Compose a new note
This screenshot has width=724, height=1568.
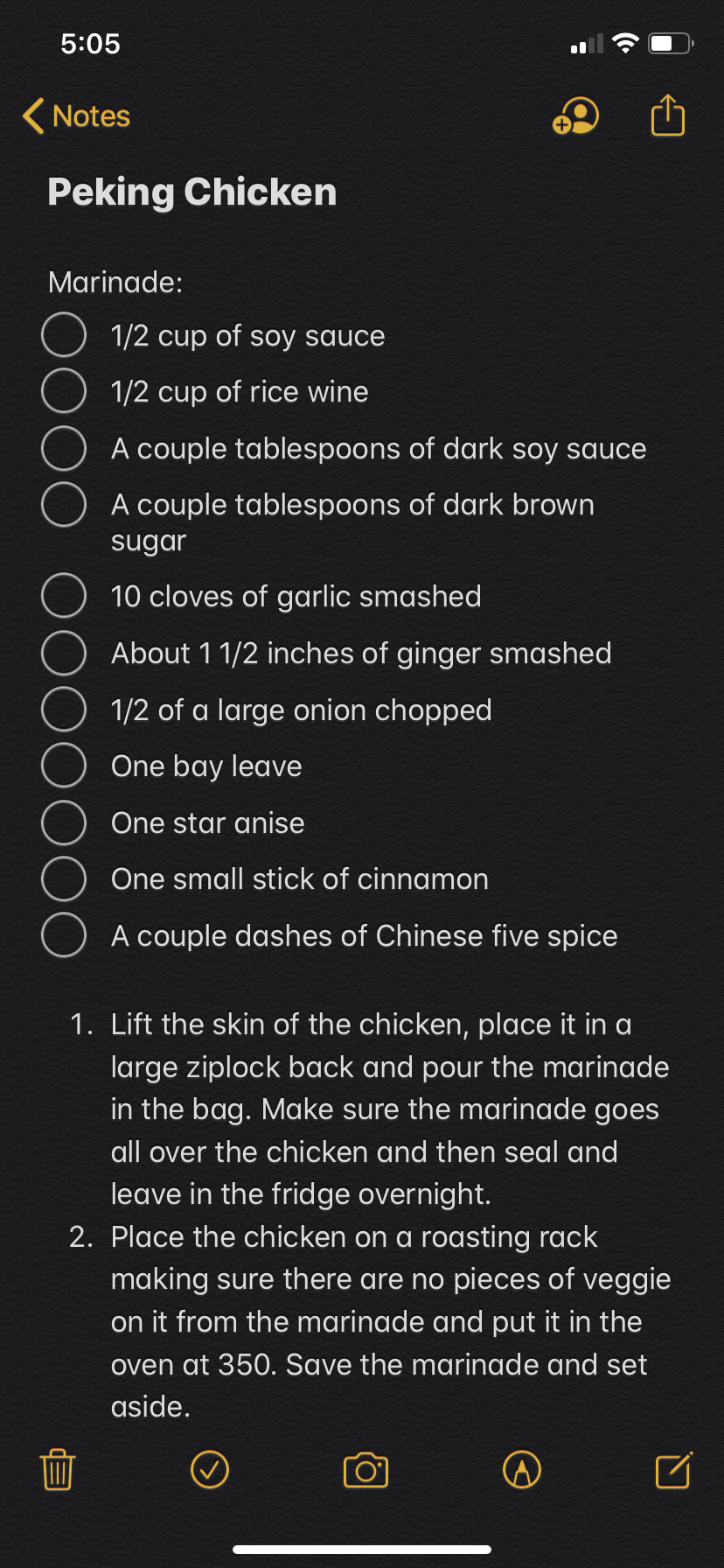(674, 1469)
